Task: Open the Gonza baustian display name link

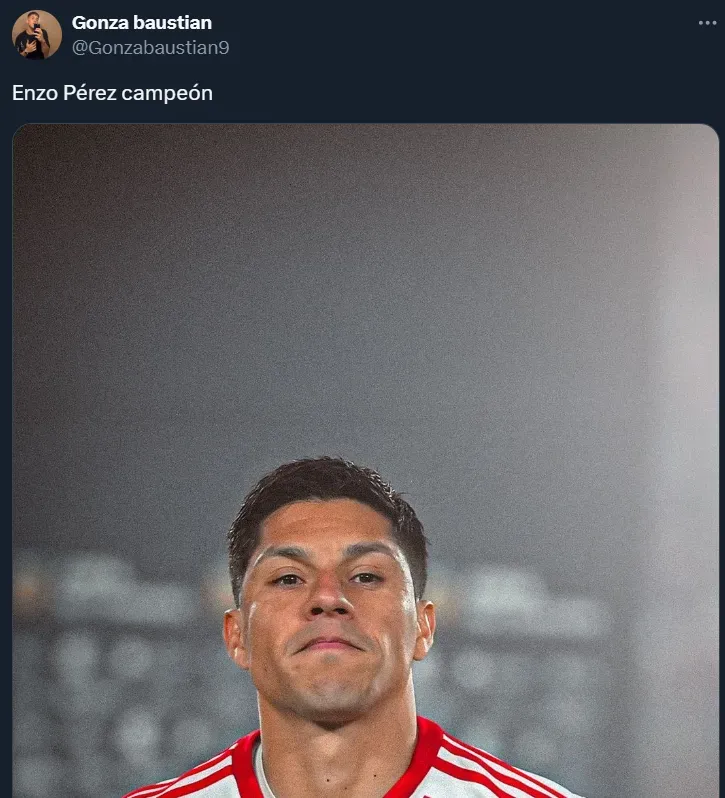Action: [x=141, y=22]
